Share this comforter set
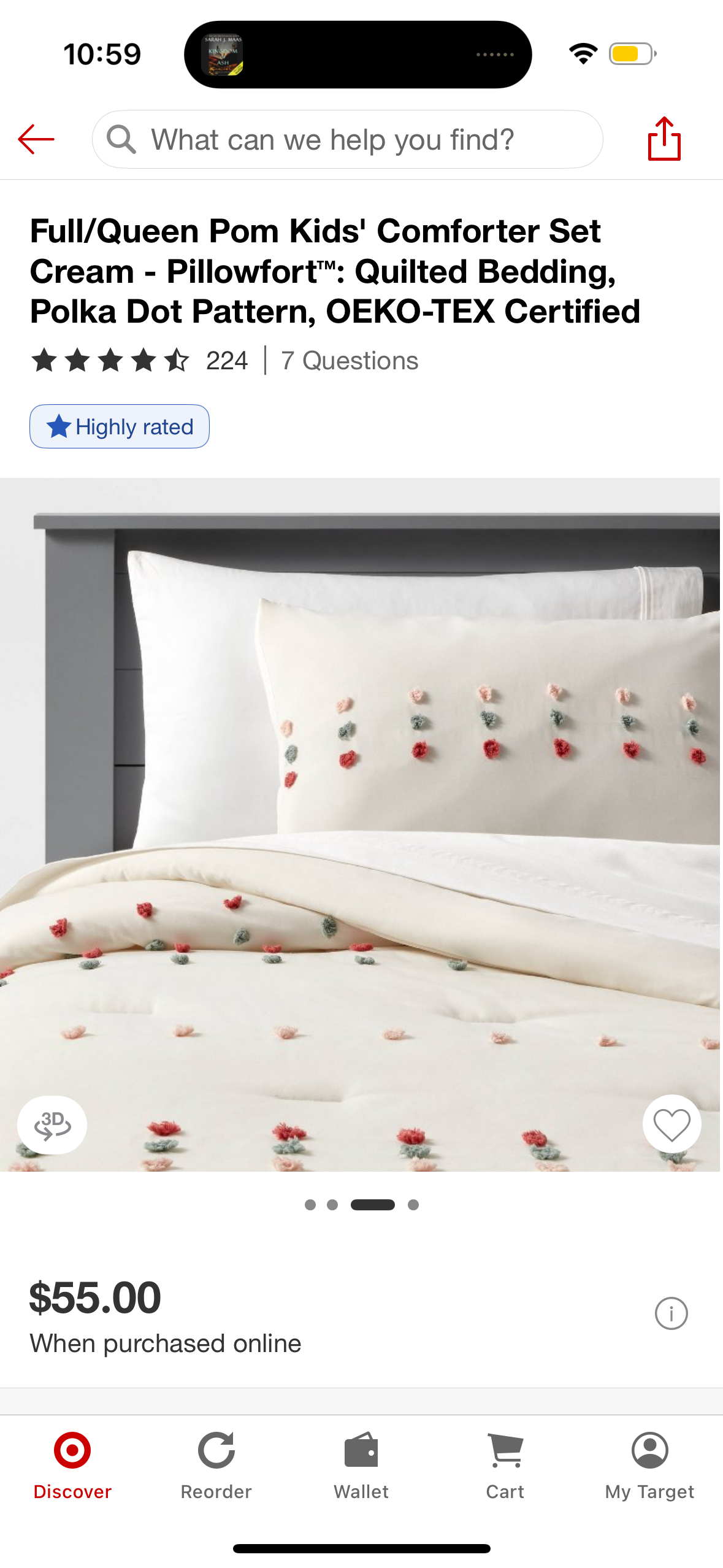723x1568 pixels. [664, 139]
